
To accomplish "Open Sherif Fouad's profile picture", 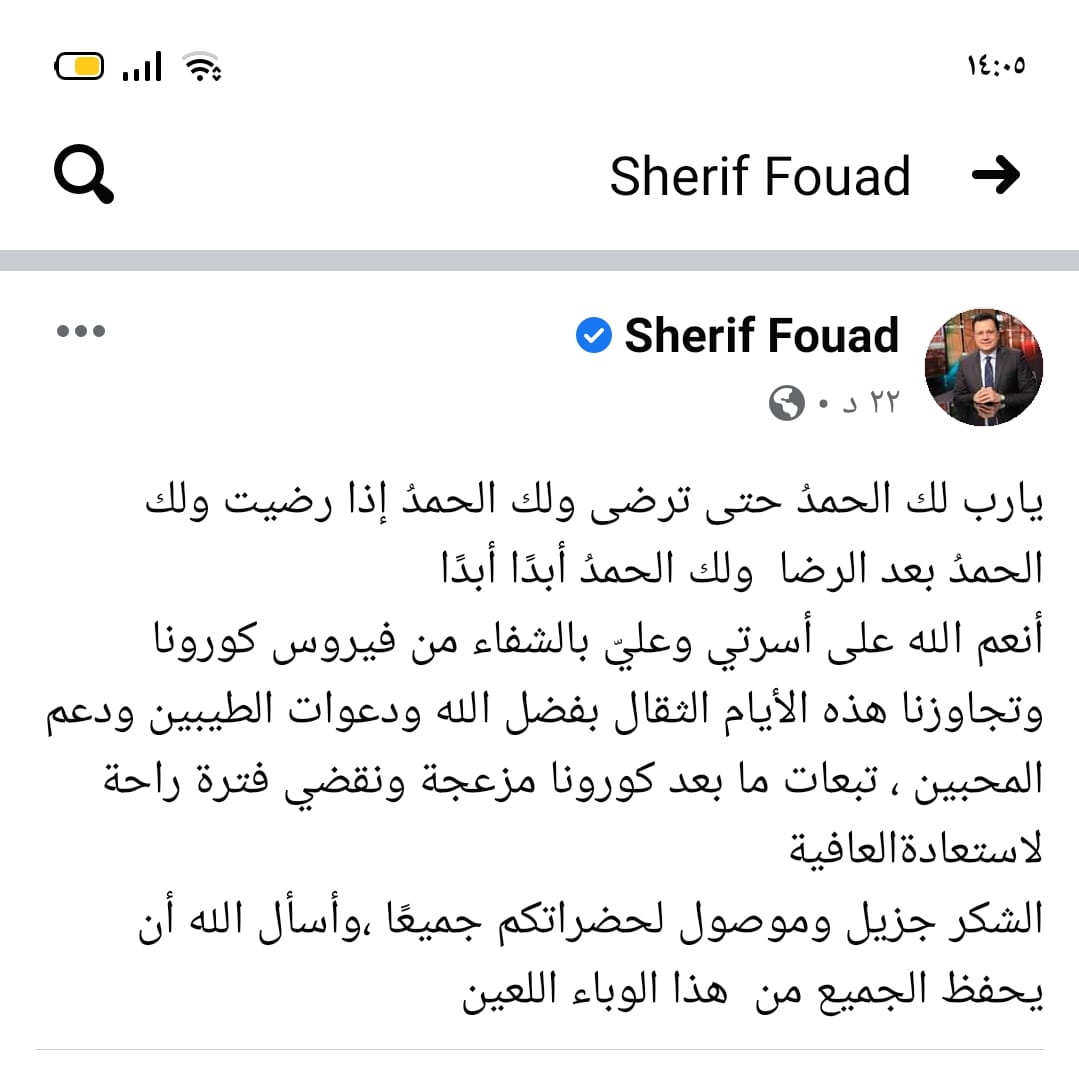I will [x=983, y=367].
